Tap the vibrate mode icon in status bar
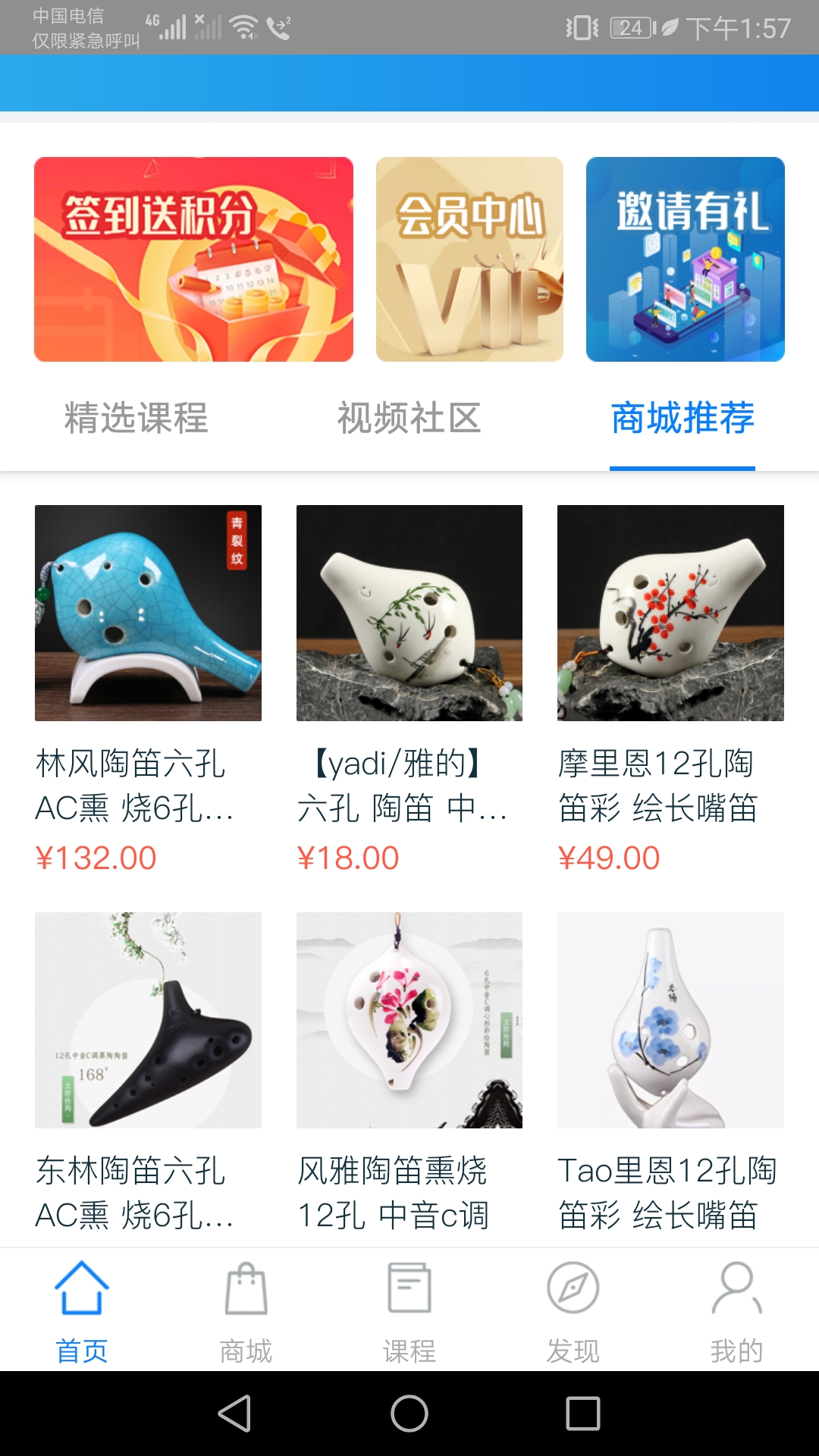Image resolution: width=819 pixels, height=1456 pixels. point(578,25)
